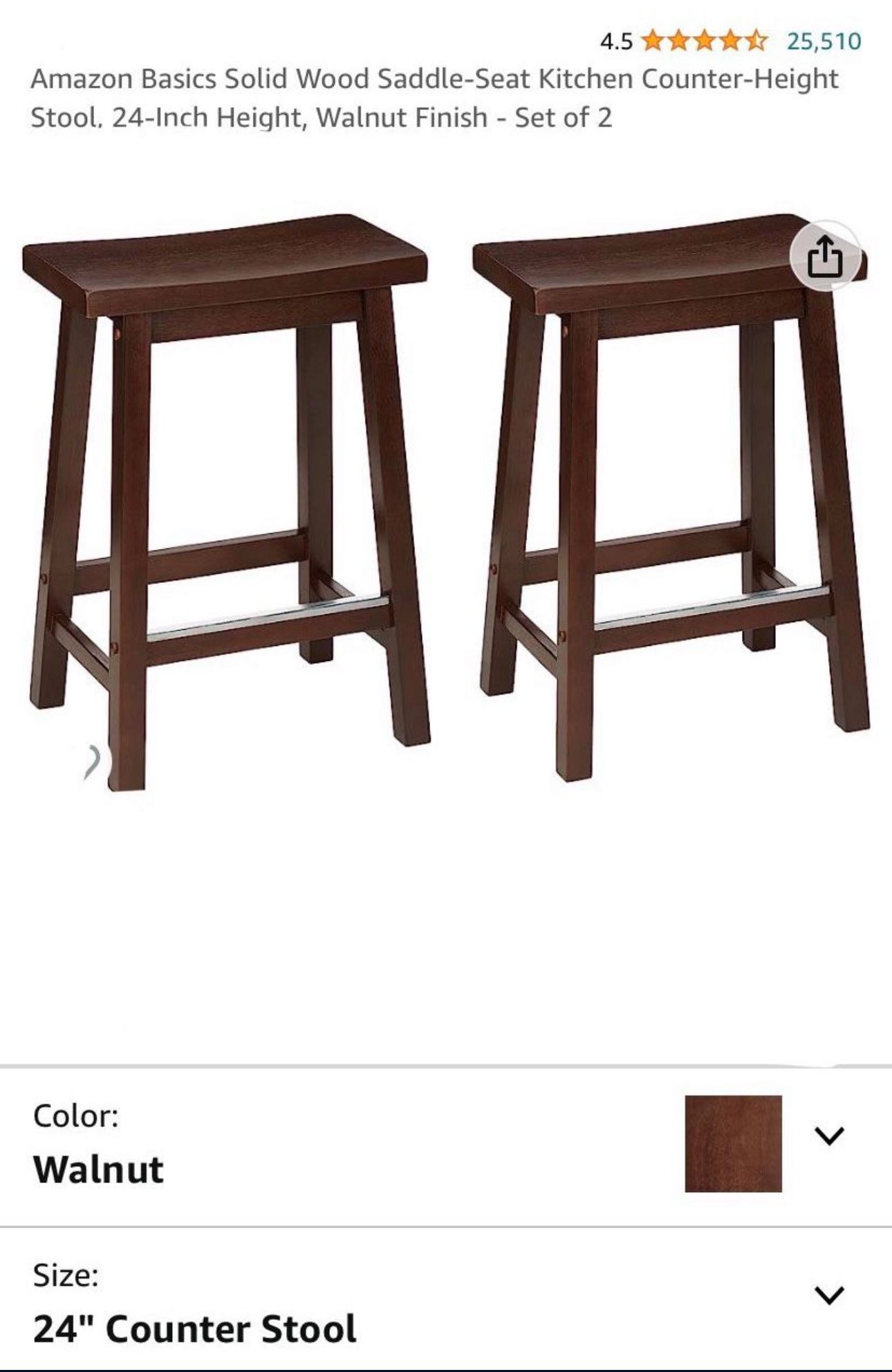Open the 25,510 customer ratings
This screenshot has height=1372, width=892.
point(824,41)
